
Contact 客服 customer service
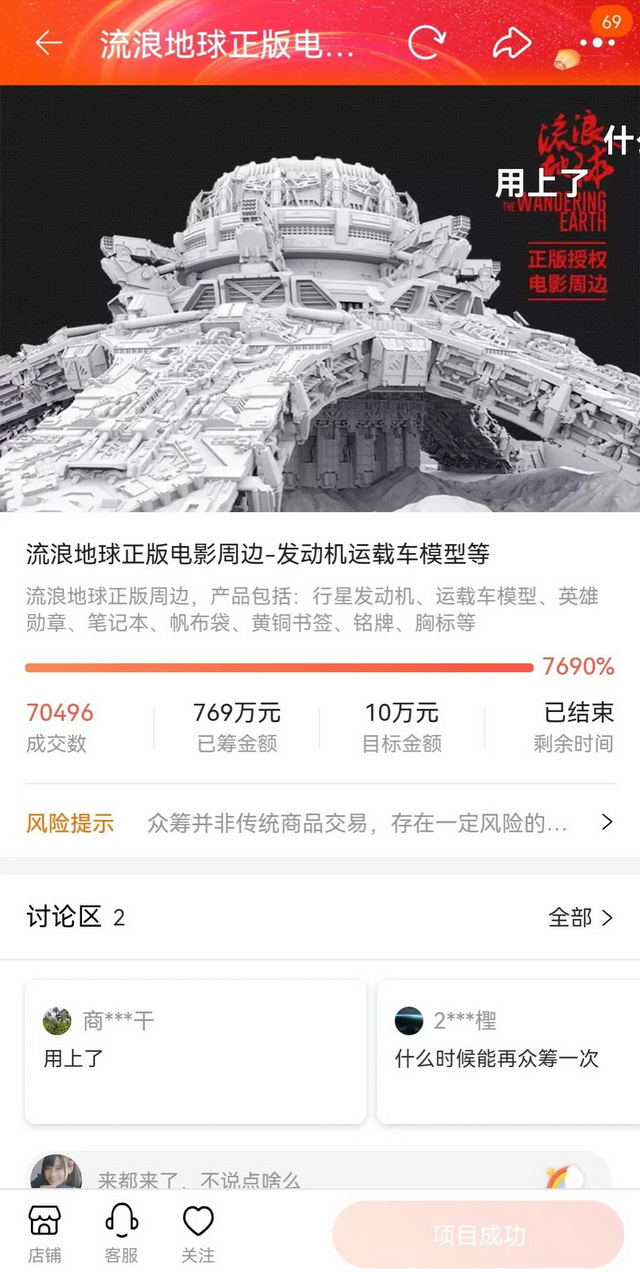(x=121, y=1233)
